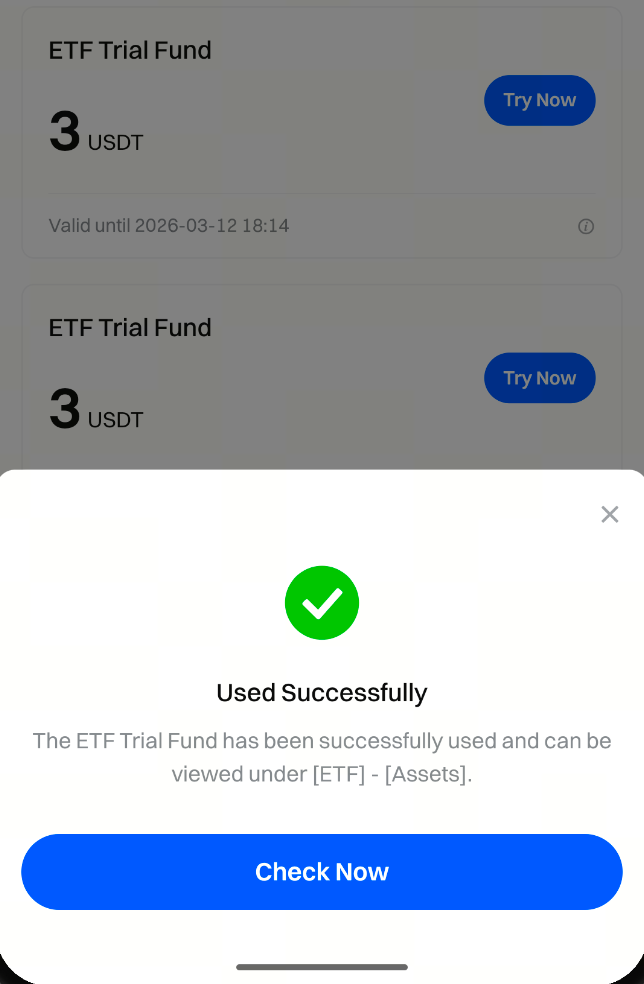This screenshot has height=984, width=644.
Task: Tap the Check Now button
Action: (321, 872)
